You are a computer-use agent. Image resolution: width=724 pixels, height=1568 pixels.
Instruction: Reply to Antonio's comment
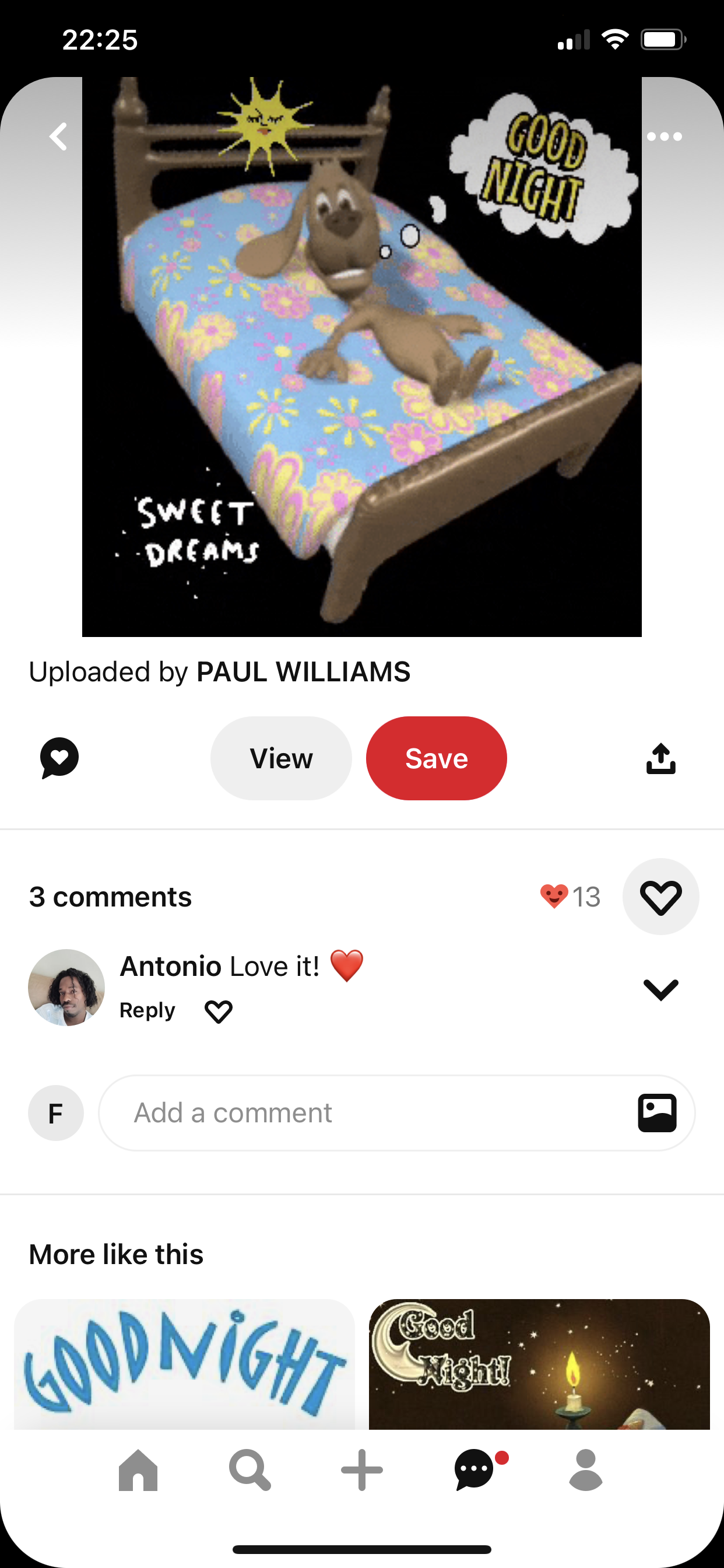(x=147, y=1010)
